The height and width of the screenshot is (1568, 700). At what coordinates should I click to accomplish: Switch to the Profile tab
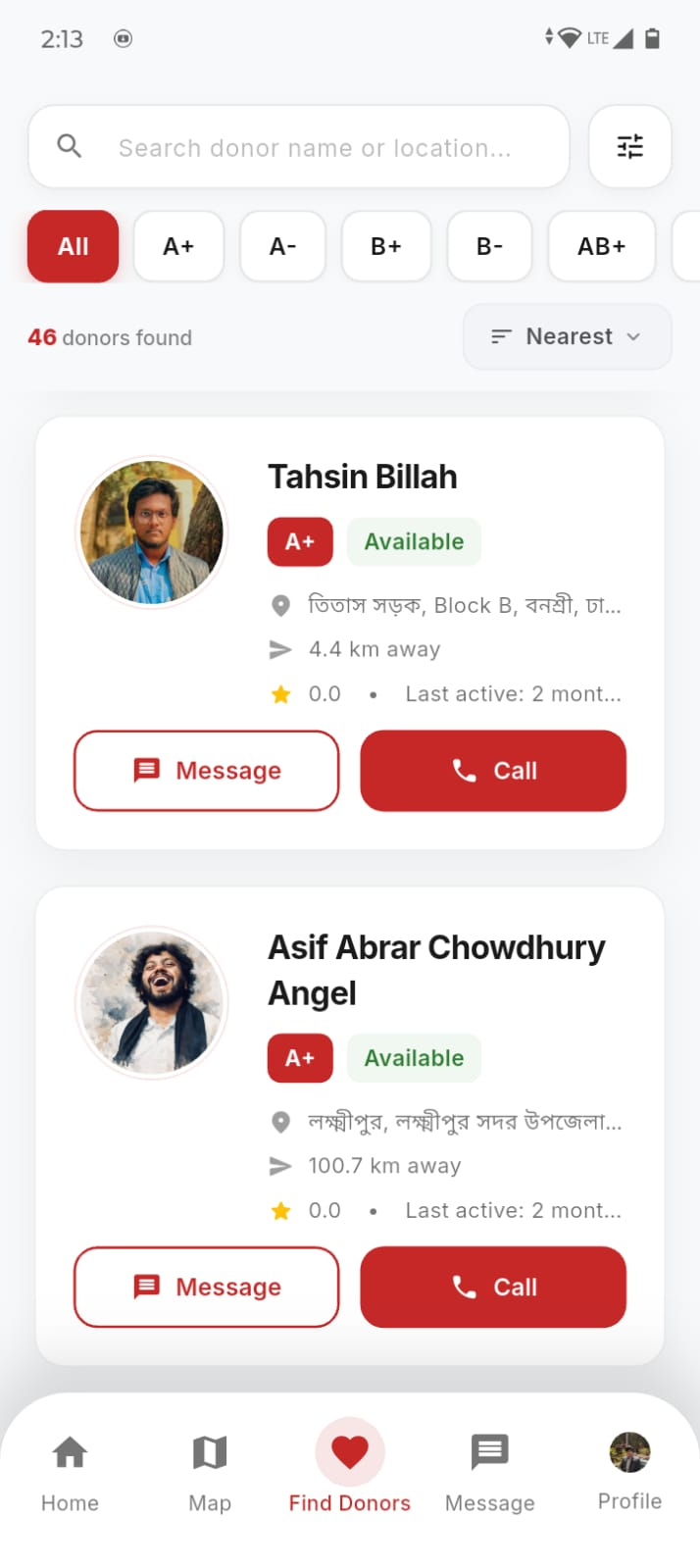pyautogui.click(x=629, y=1468)
